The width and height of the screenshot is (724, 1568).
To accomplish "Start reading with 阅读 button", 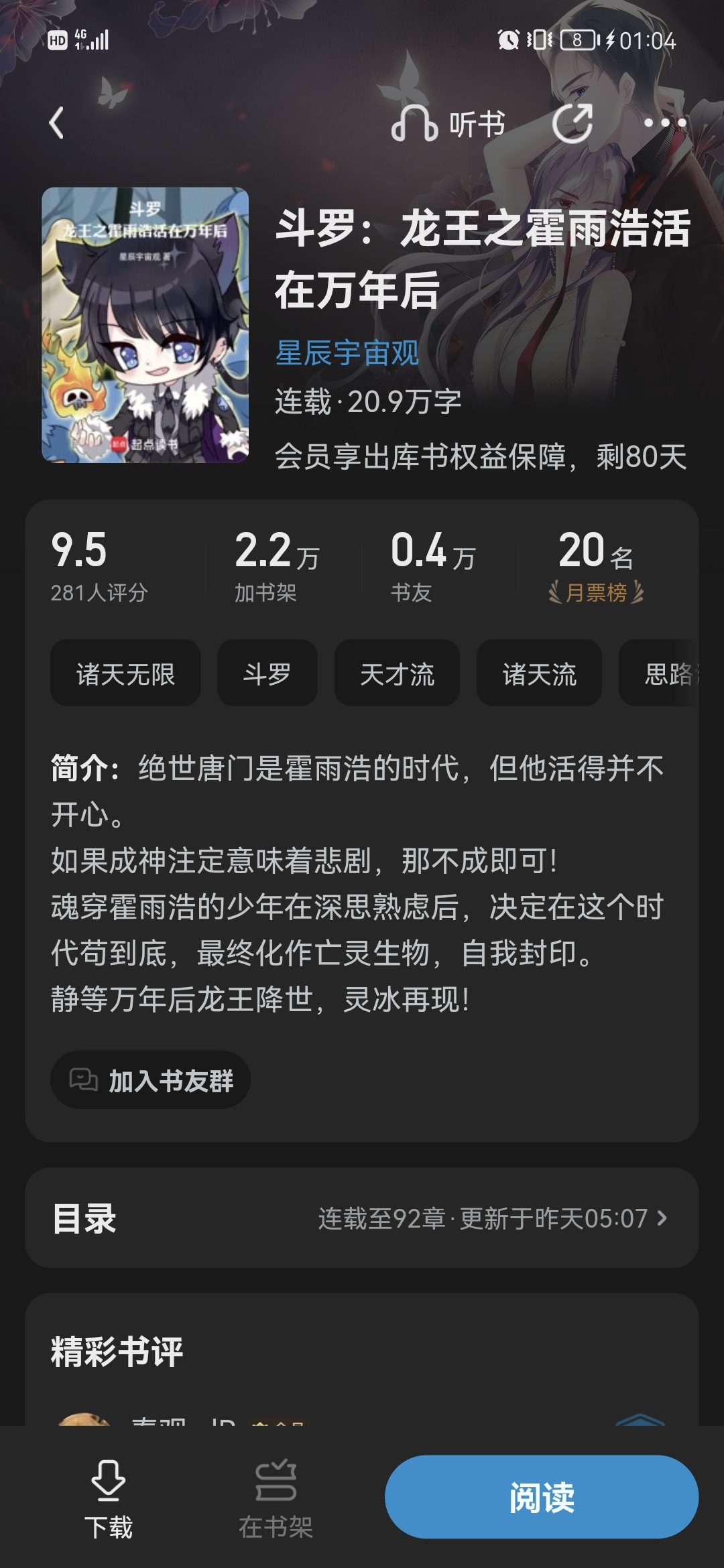I will click(x=542, y=1497).
